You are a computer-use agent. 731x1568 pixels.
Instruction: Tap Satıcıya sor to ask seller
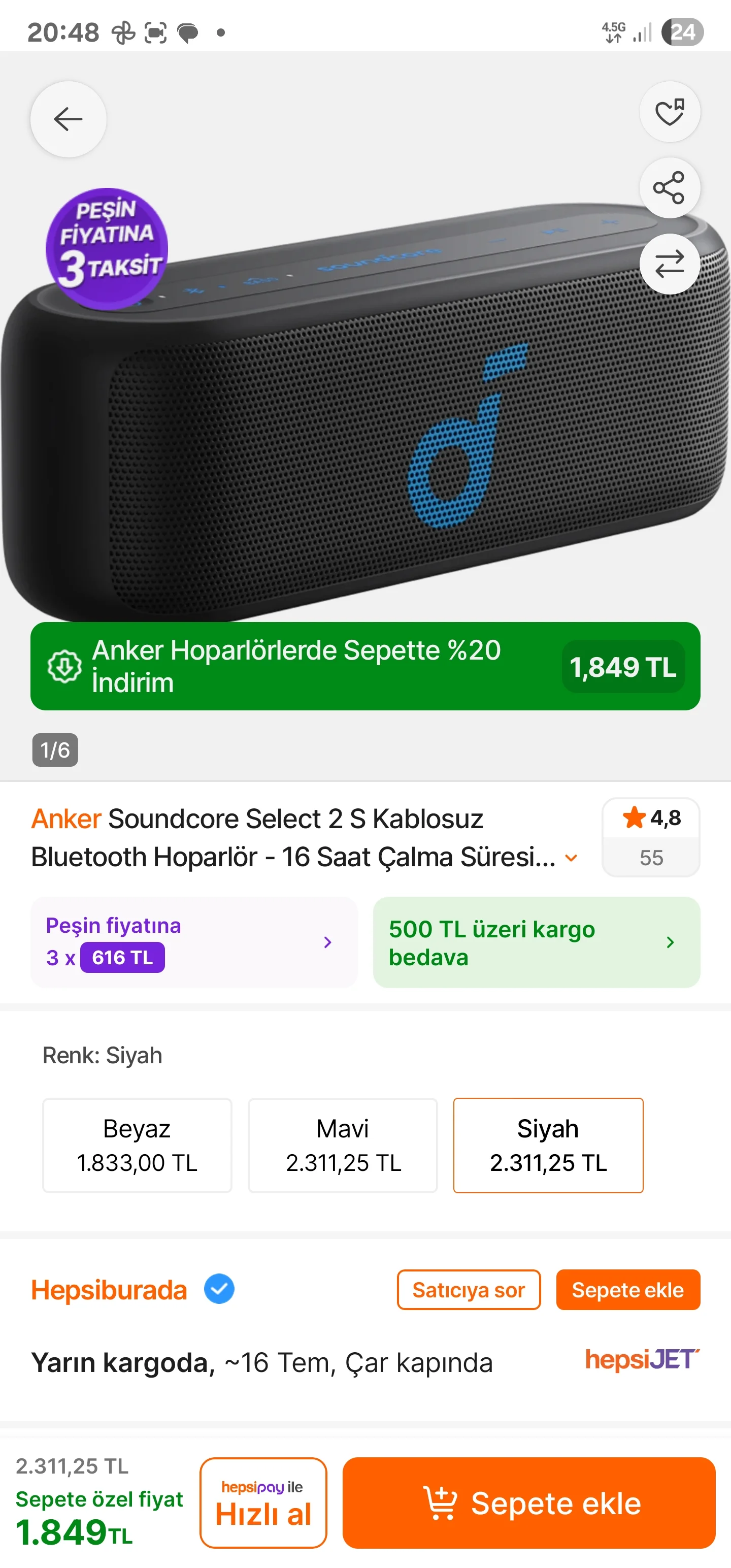click(468, 1290)
